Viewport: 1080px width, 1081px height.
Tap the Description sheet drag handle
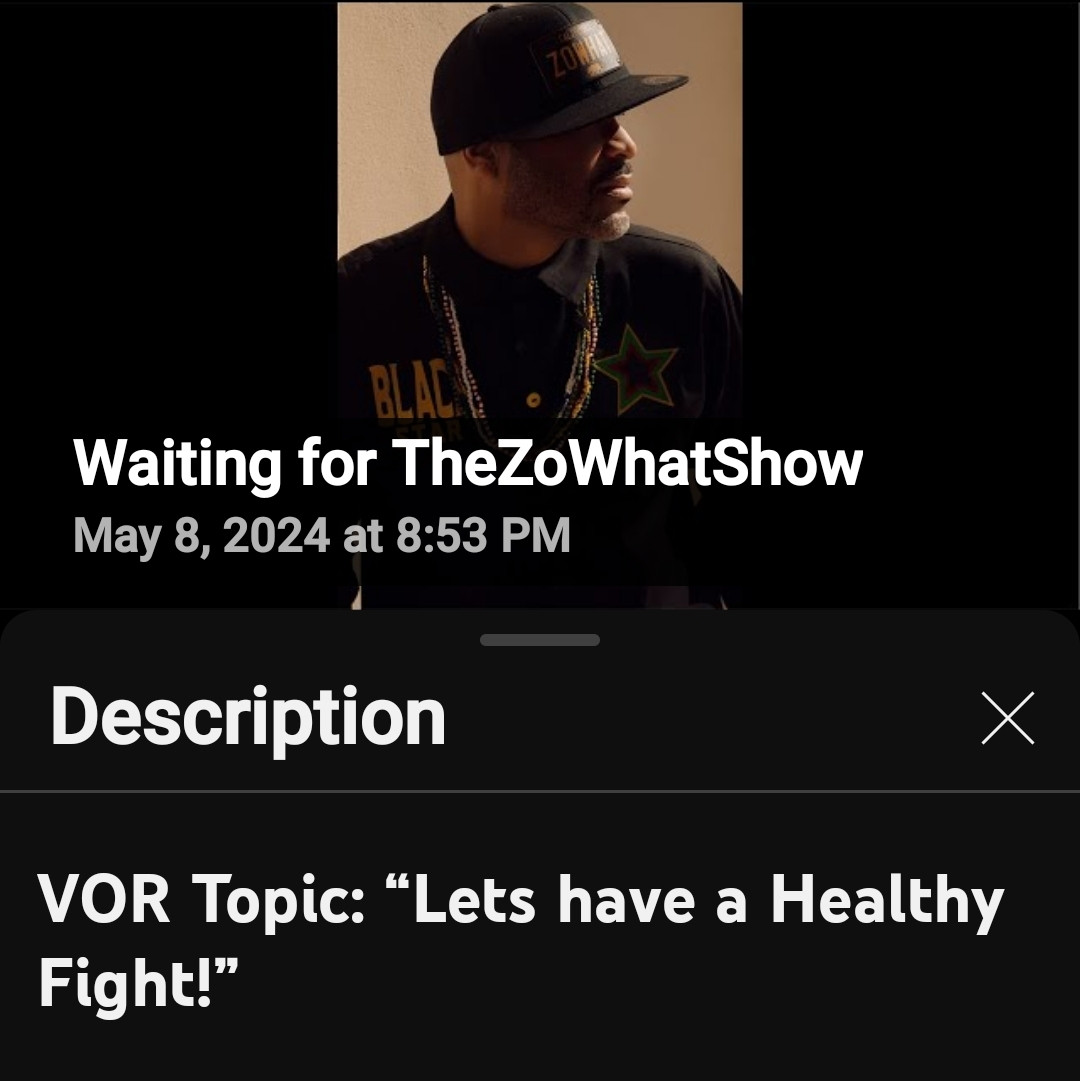pos(540,640)
